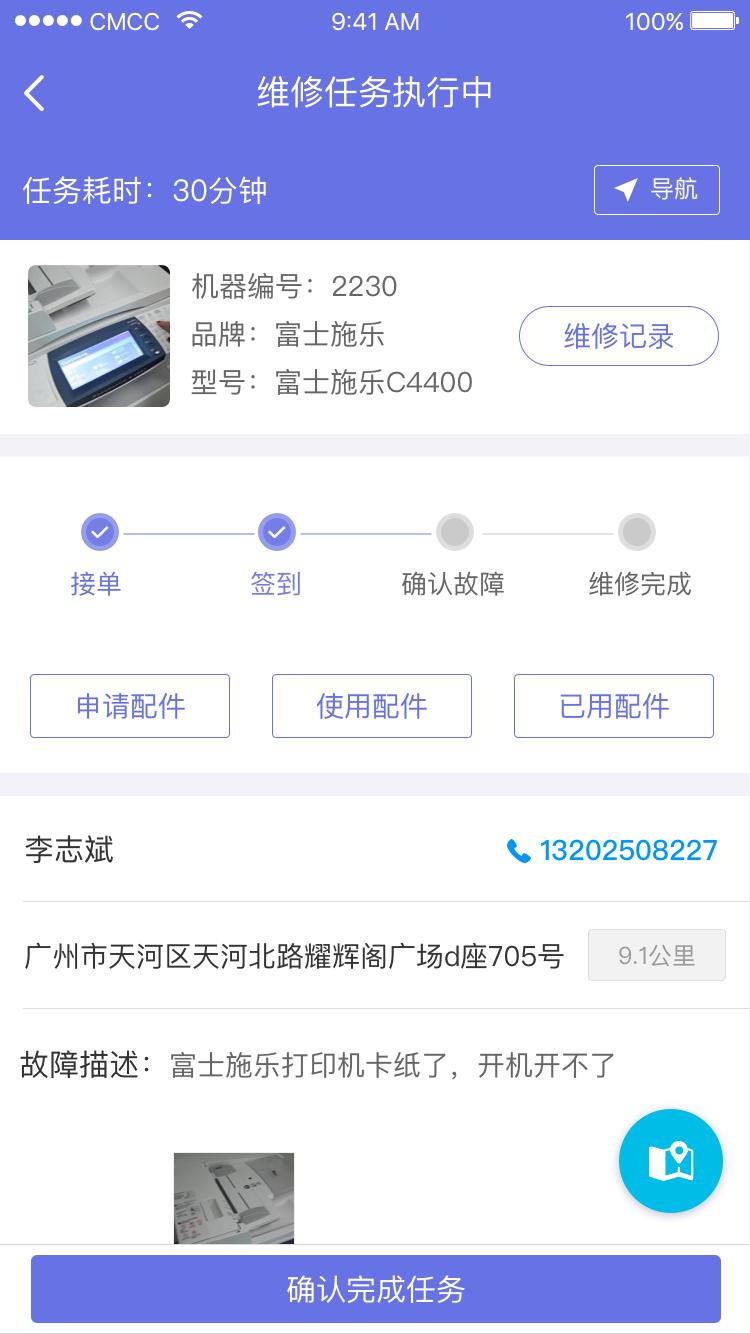View 已用配件 used parts

[614, 706]
